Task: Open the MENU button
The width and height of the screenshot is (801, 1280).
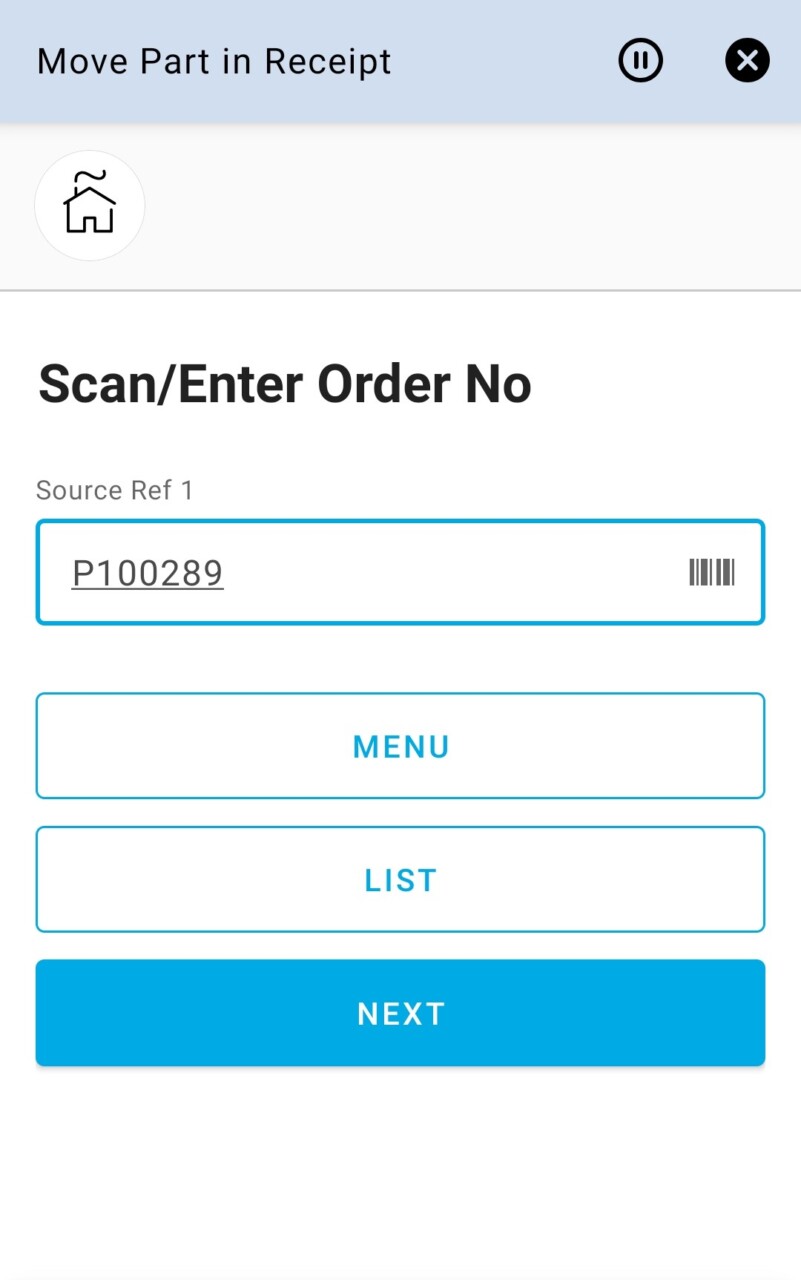Action: pos(400,746)
